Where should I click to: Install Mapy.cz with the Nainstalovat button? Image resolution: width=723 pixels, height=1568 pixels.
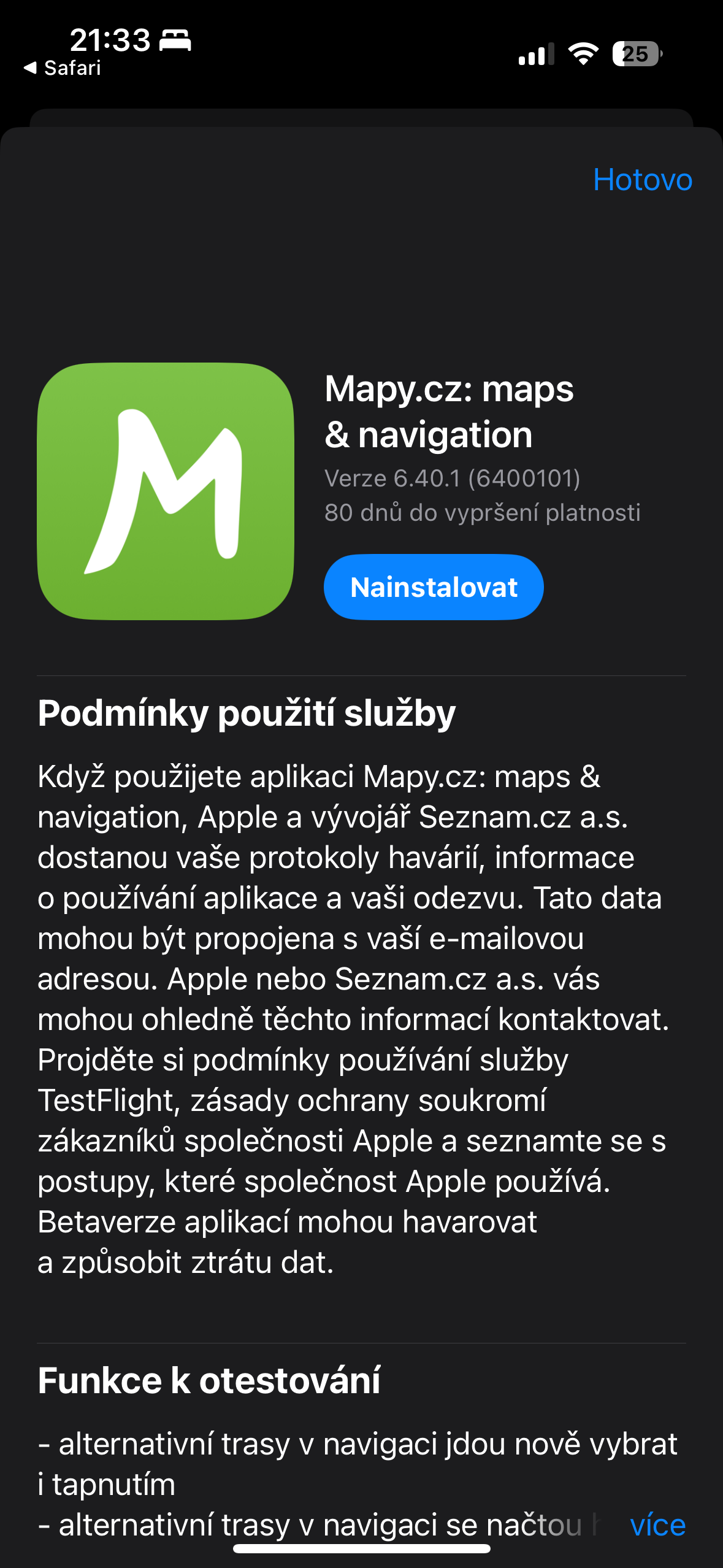(434, 587)
